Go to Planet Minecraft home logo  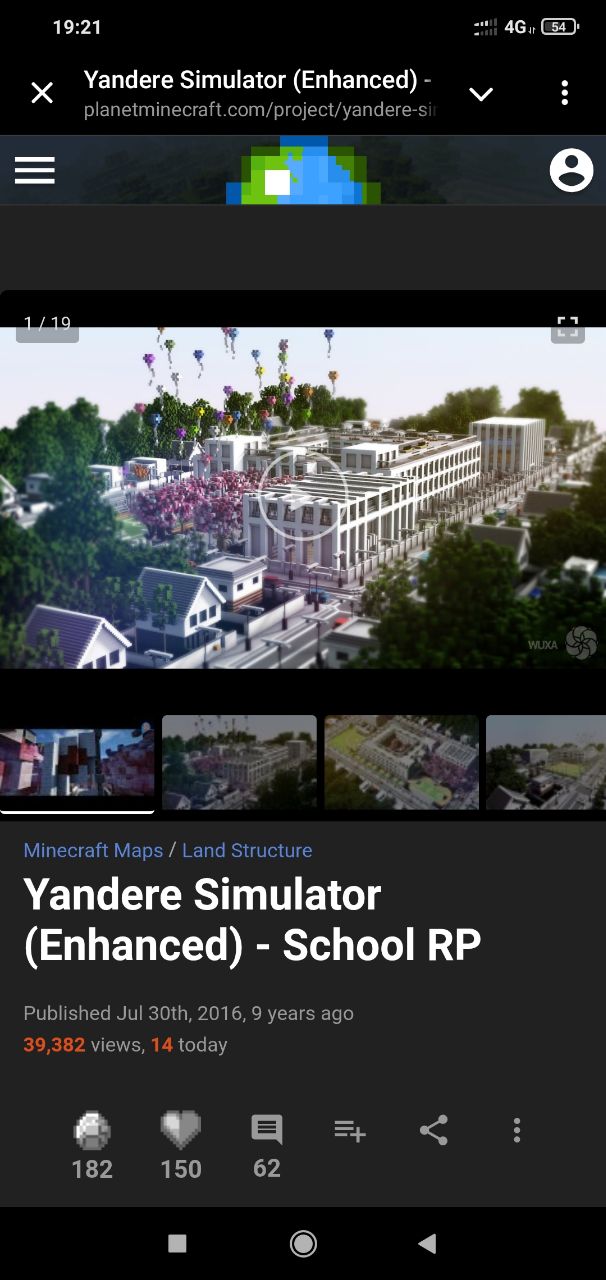[x=303, y=171]
